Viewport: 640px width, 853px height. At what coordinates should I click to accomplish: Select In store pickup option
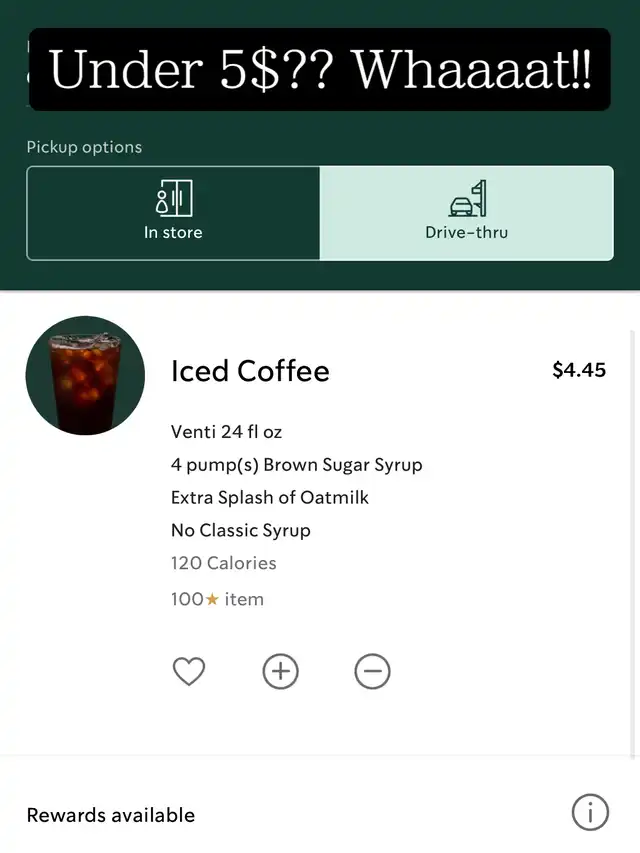(x=173, y=213)
